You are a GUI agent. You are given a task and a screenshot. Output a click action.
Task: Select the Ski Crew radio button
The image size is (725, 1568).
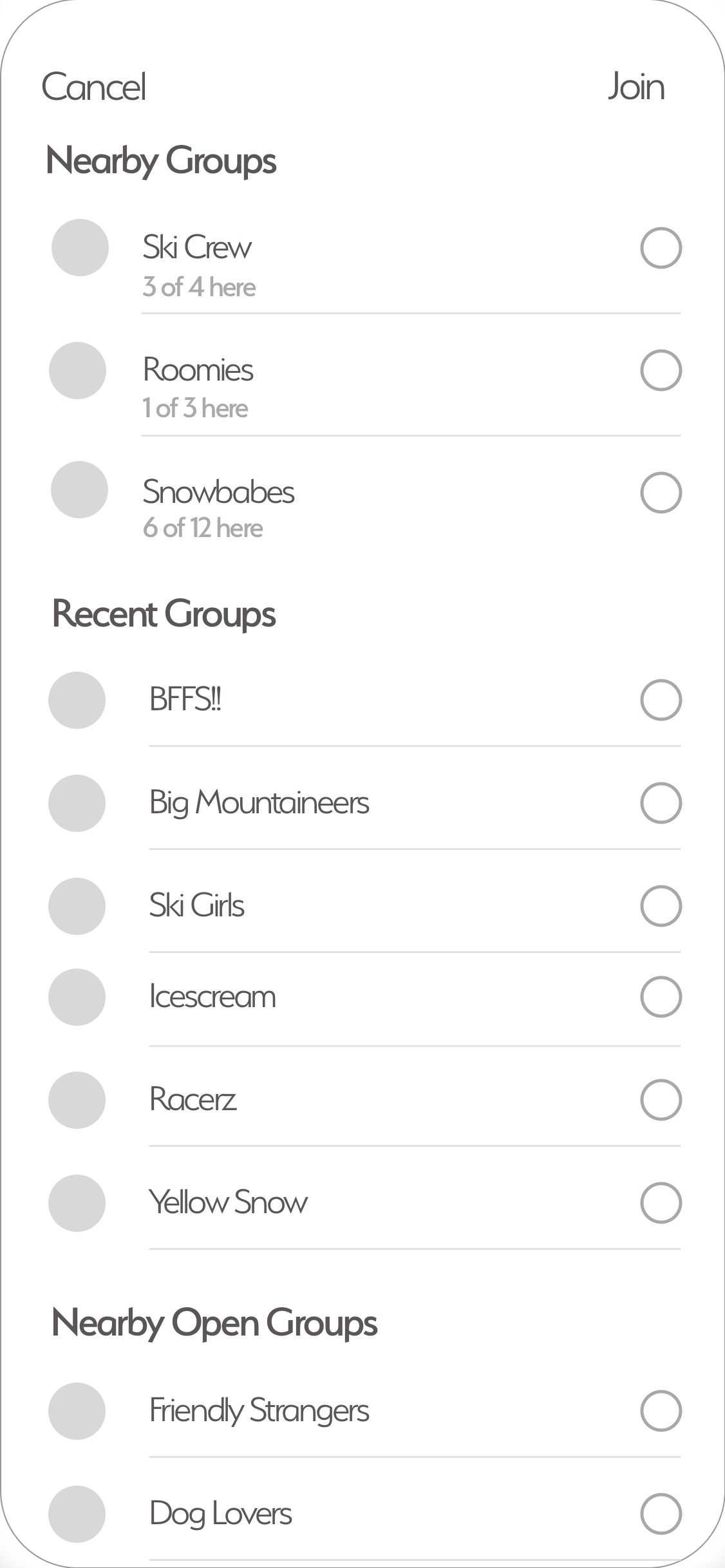[661, 248]
